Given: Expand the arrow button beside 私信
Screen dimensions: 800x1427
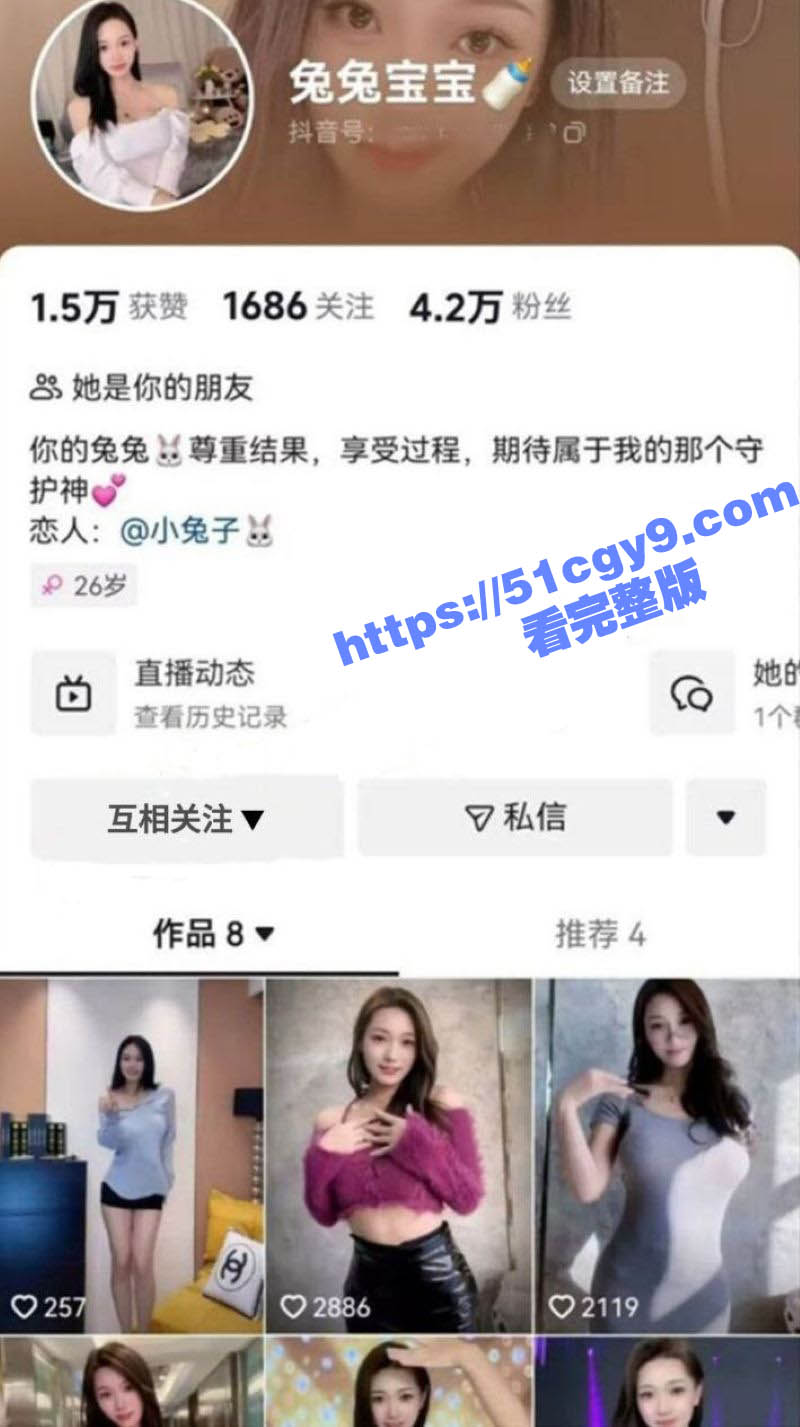Looking at the screenshot, I should click(726, 819).
